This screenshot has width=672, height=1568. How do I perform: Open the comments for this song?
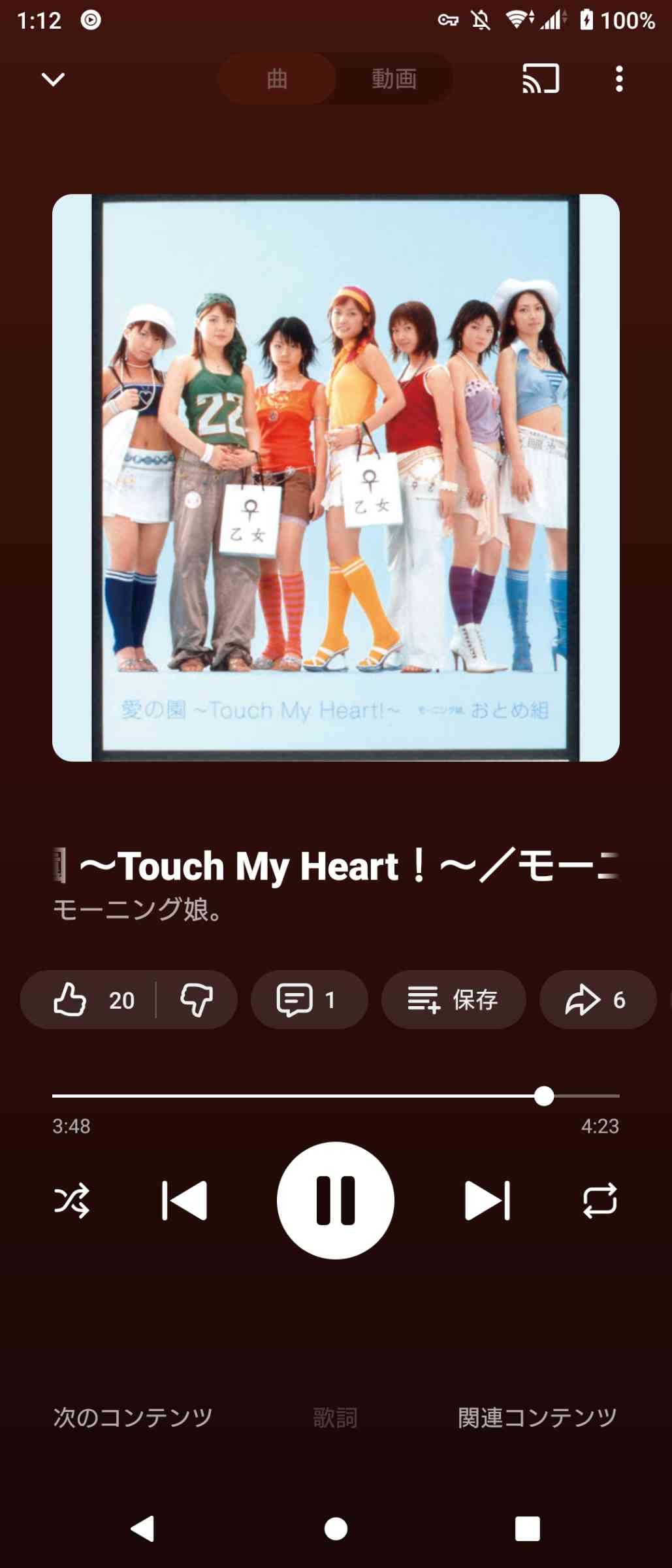[309, 1000]
